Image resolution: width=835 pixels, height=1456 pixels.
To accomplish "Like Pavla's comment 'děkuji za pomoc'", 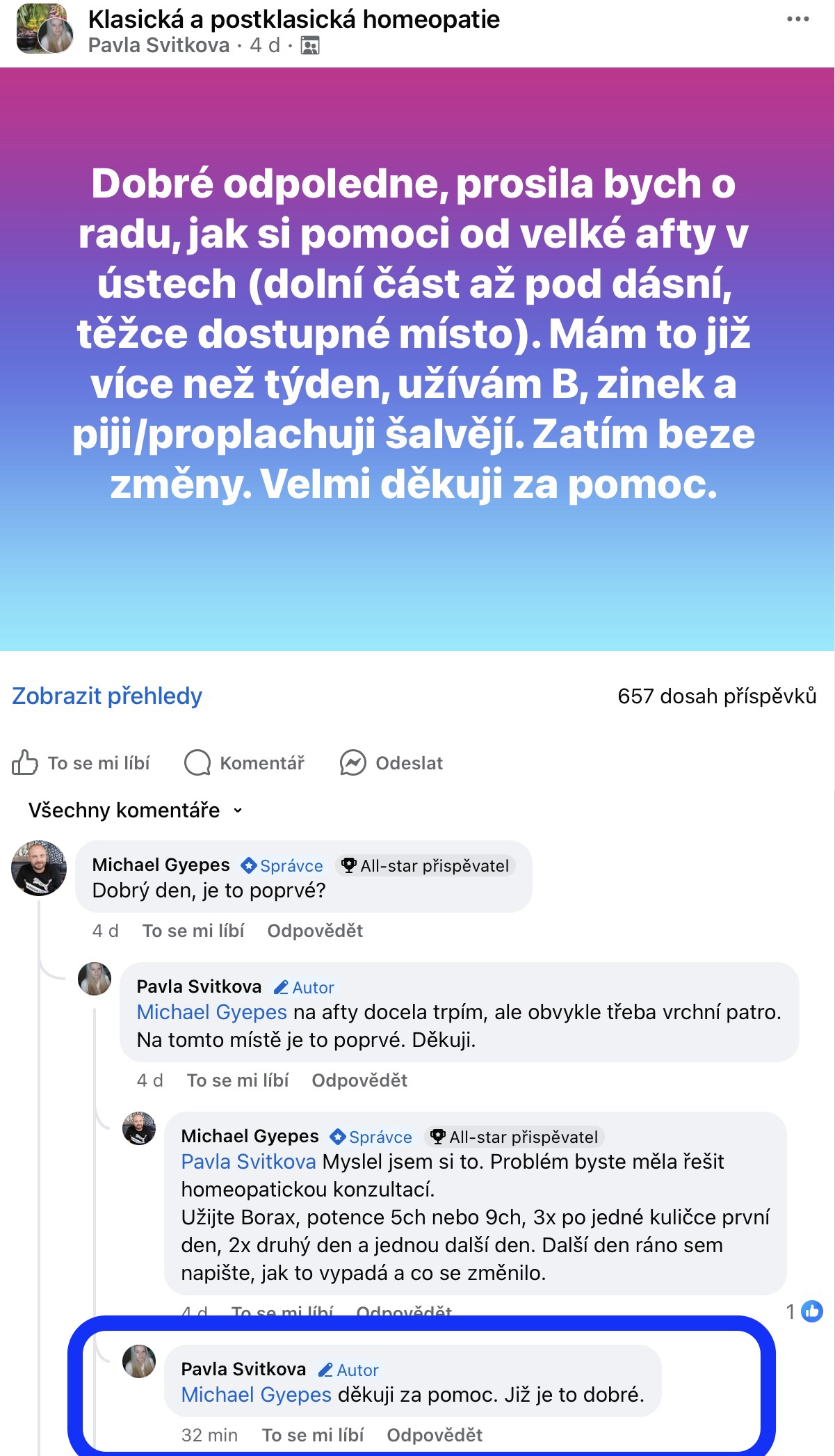I will [313, 1435].
